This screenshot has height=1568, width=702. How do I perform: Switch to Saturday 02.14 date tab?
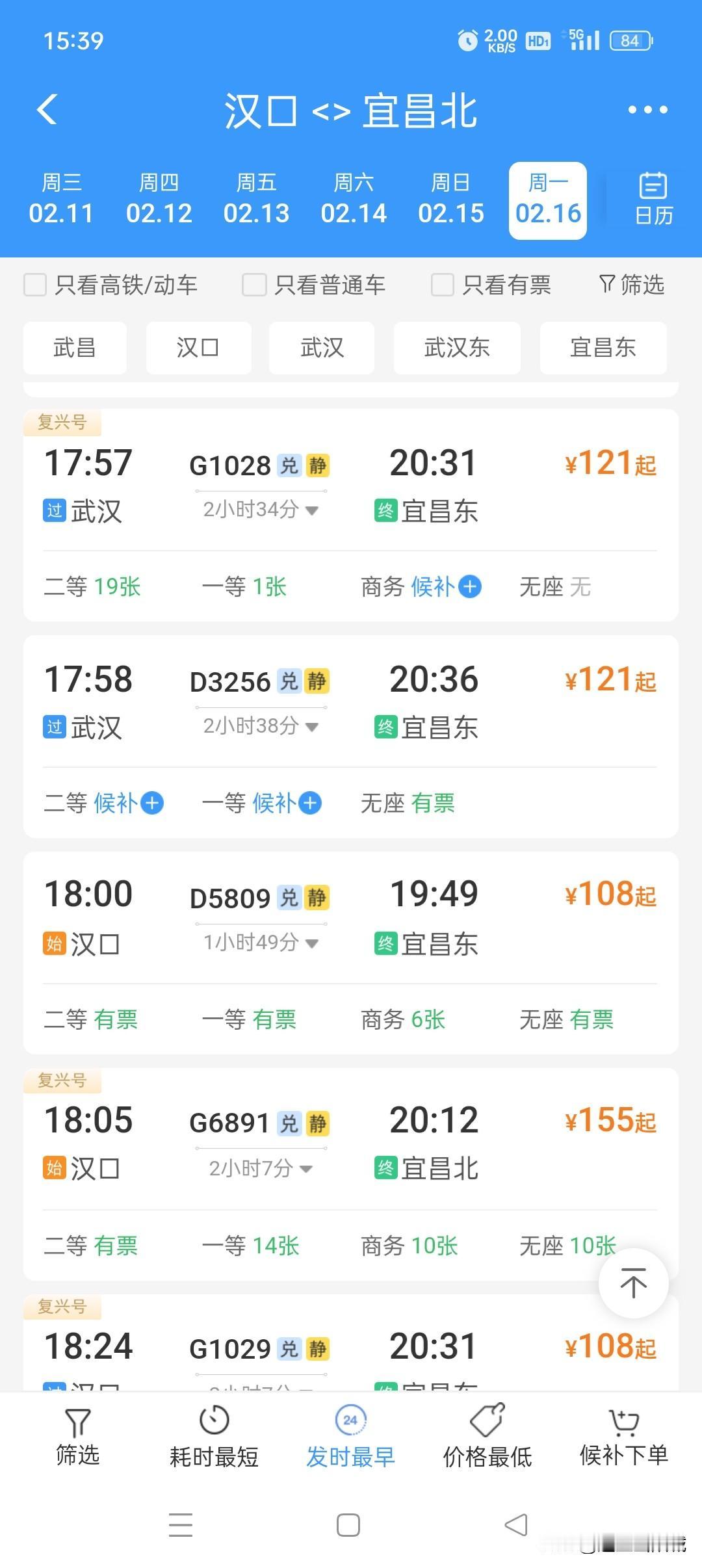click(354, 199)
